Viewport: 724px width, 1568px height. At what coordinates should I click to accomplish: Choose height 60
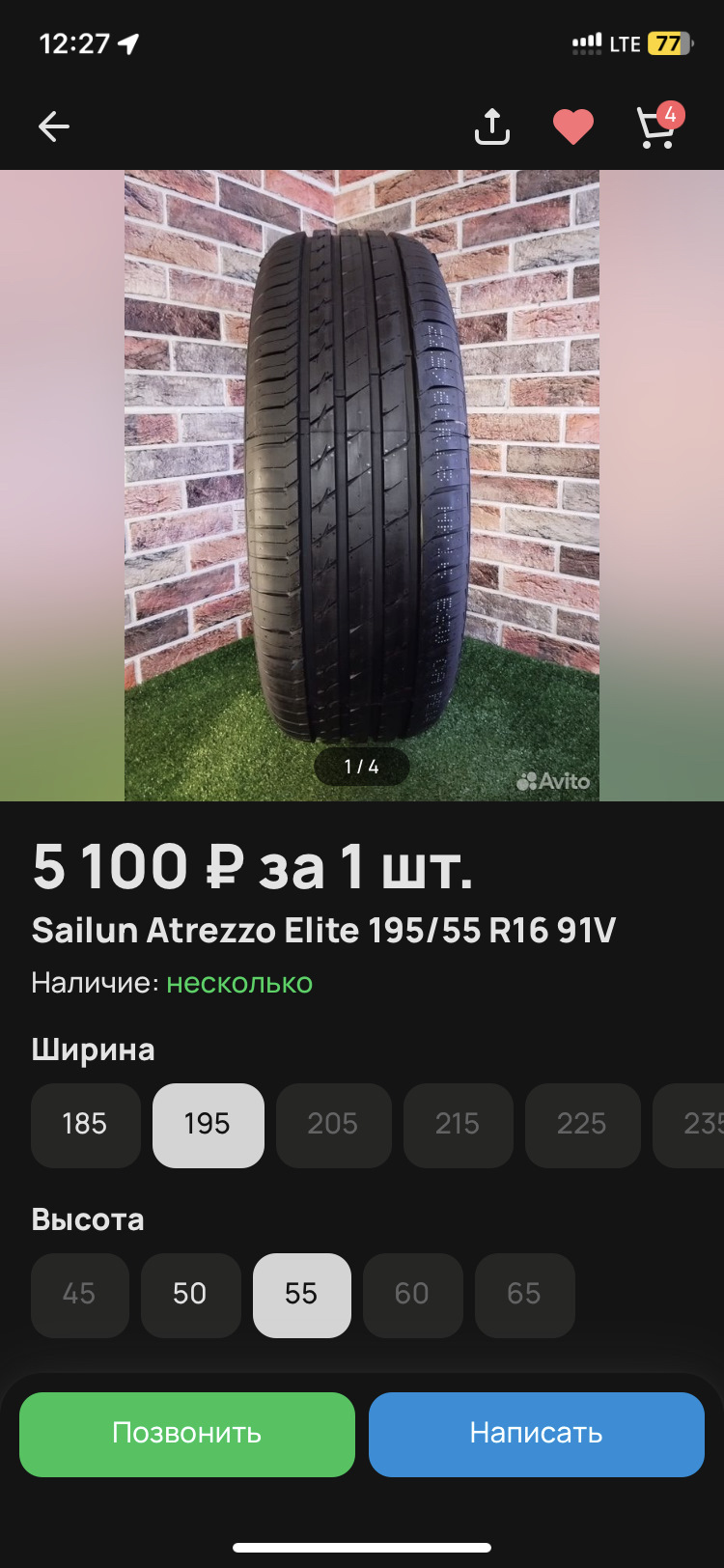point(412,1295)
